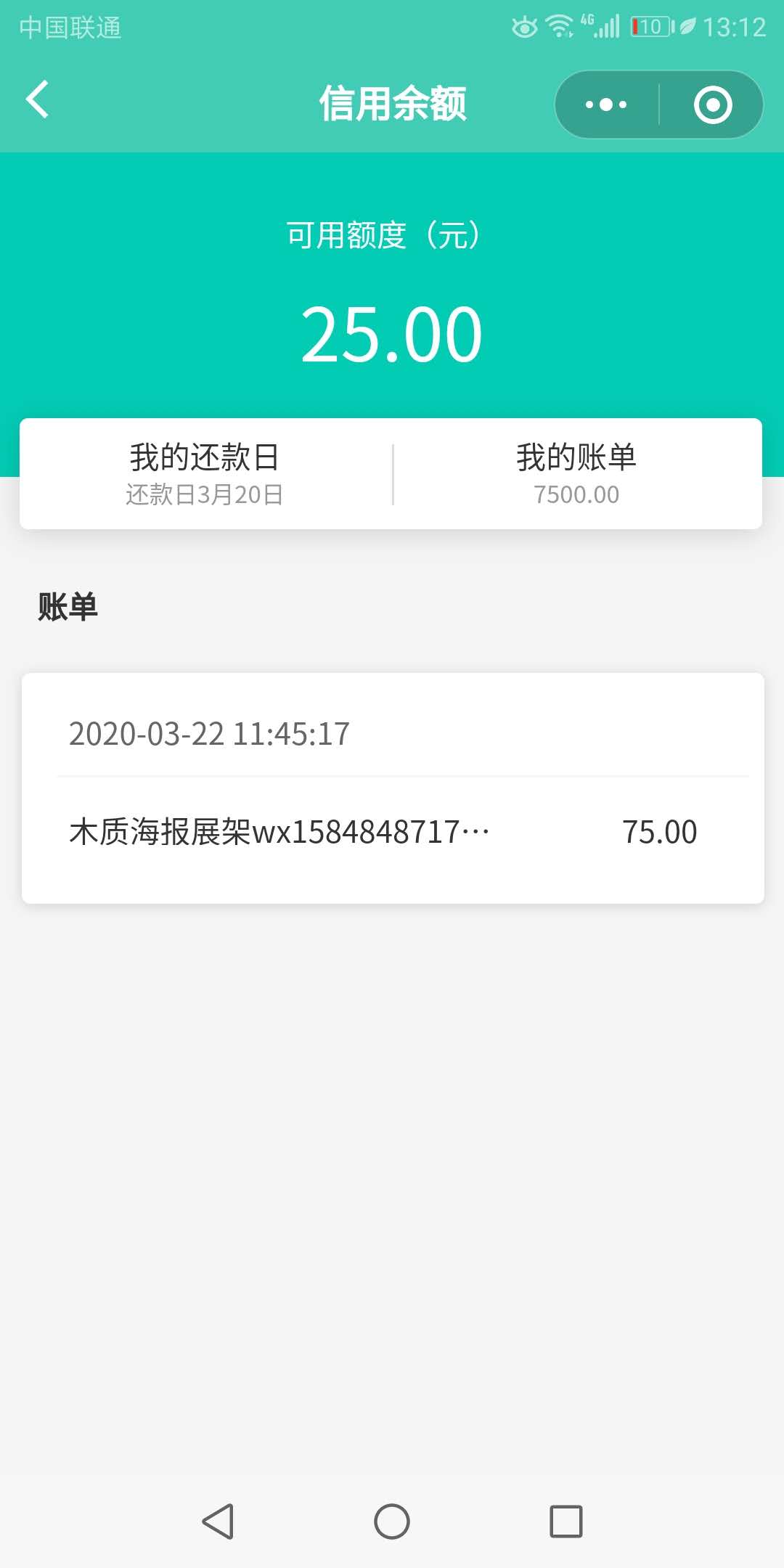Open the 木质海报展架 bill entry

point(392,832)
